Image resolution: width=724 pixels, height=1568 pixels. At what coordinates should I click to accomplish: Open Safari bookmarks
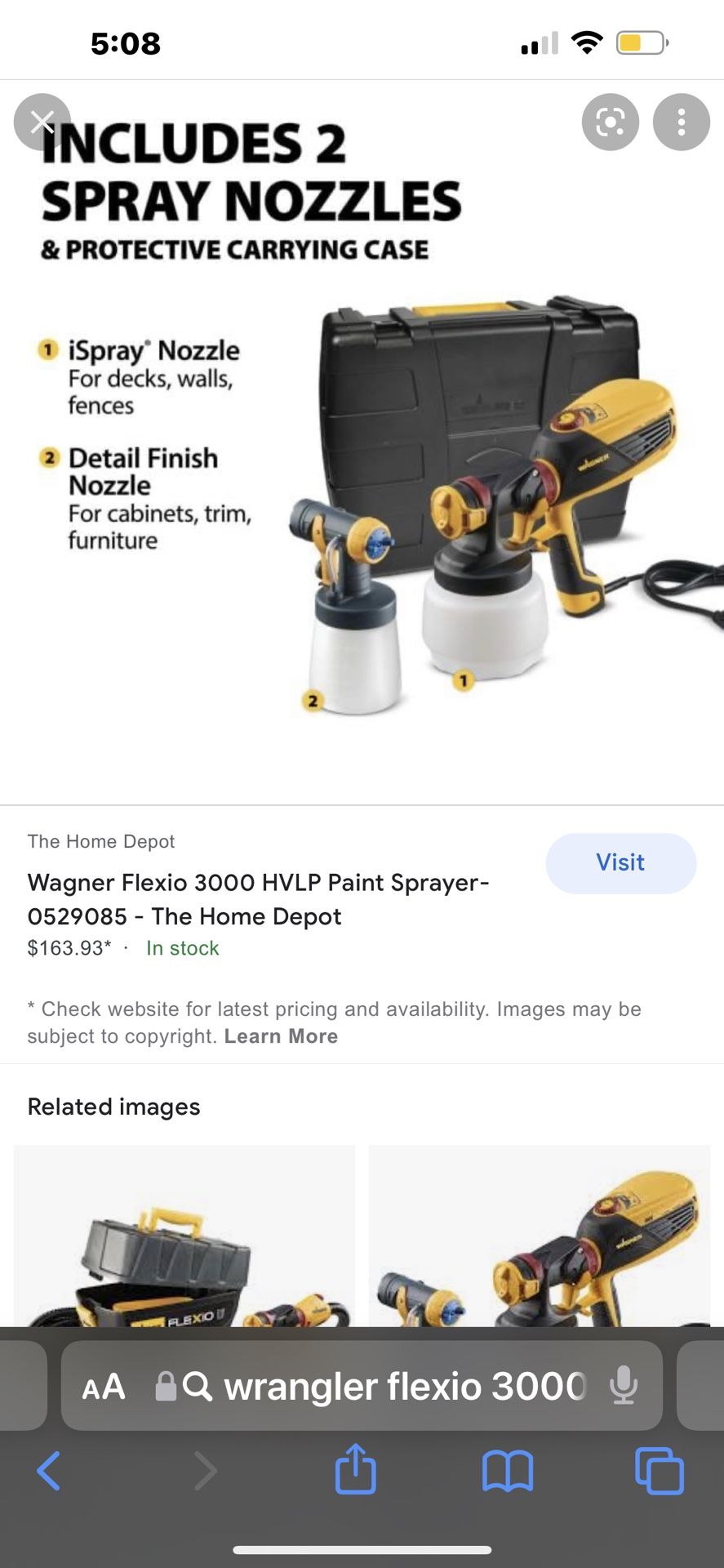click(x=507, y=1471)
